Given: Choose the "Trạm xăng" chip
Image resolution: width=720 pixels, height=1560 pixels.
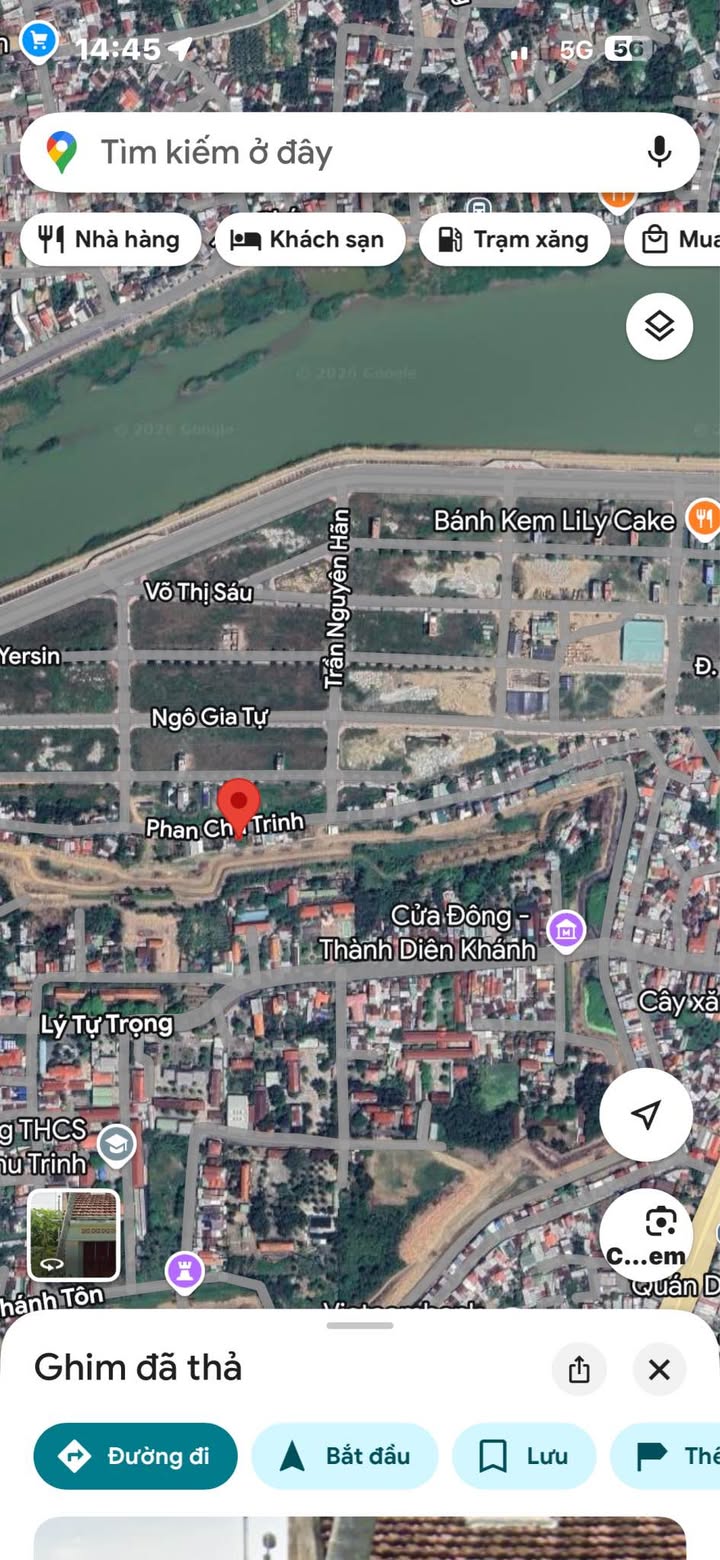Looking at the screenshot, I should coord(514,240).
